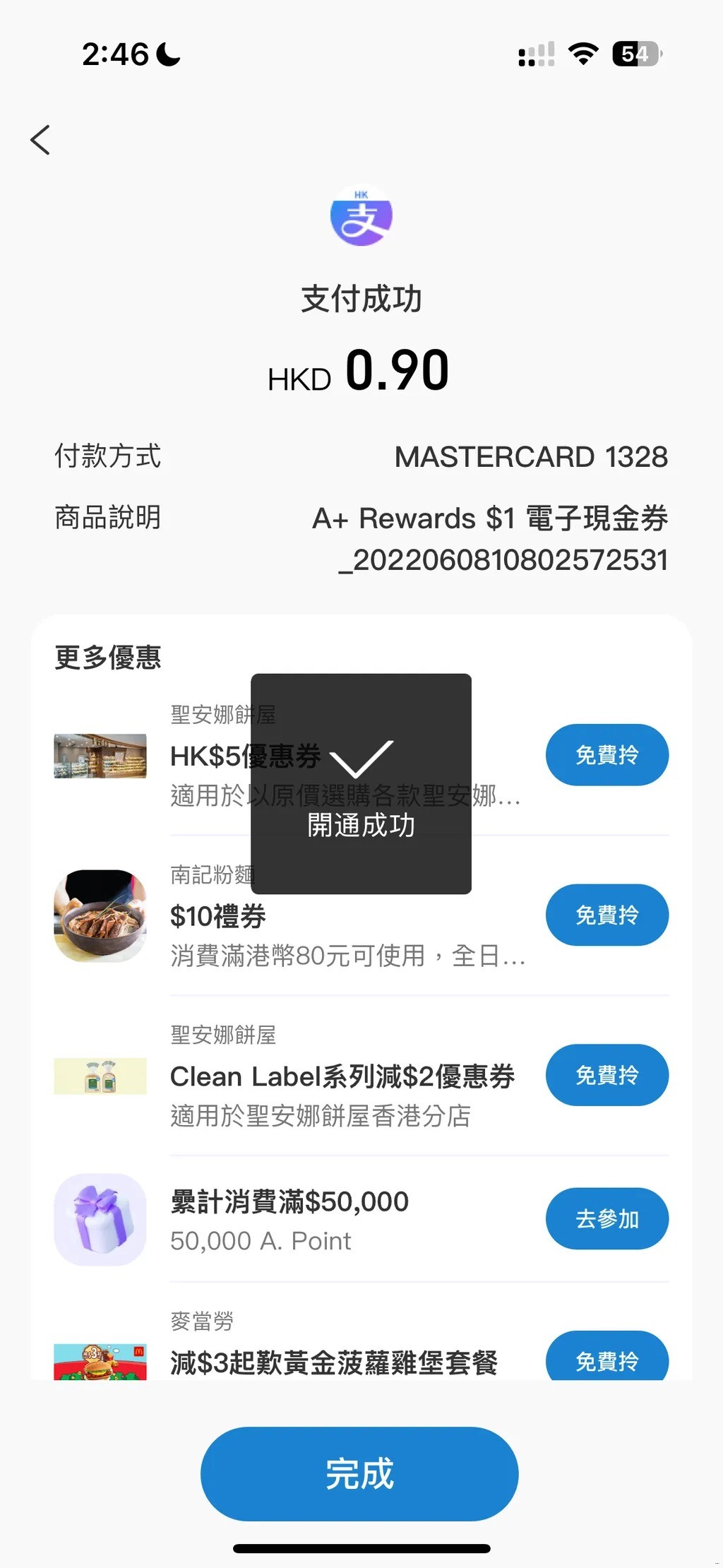Tap the 更多優惠 section header
This screenshot has width=723, height=1568.
108,658
